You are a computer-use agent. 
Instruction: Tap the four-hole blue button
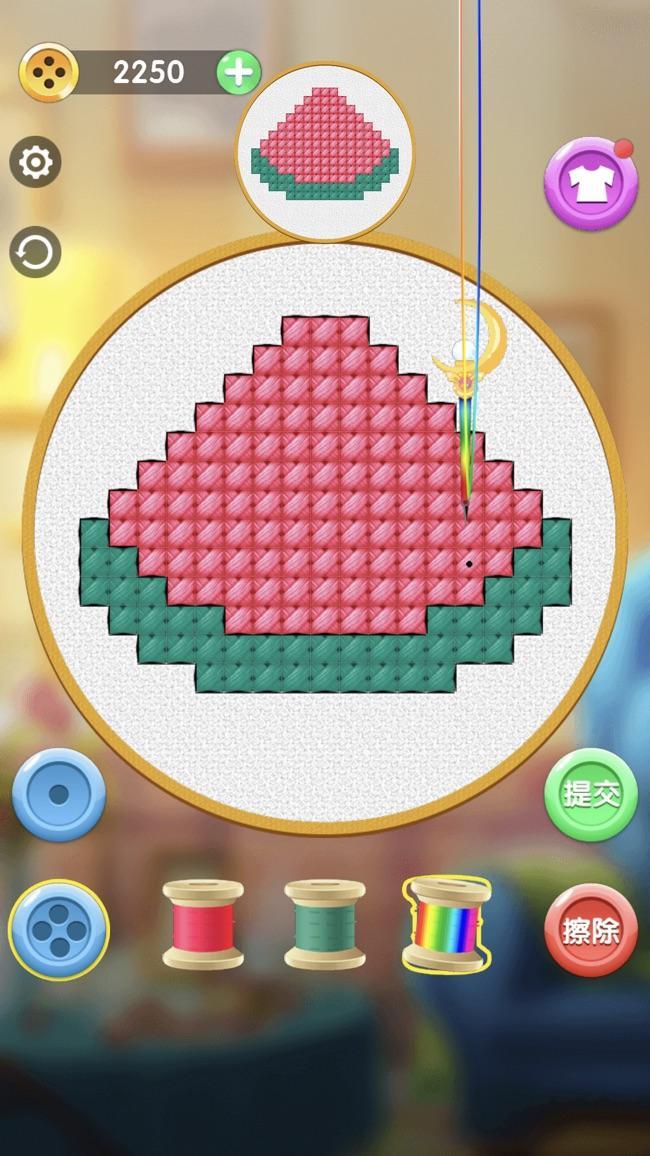click(x=59, y=930)
